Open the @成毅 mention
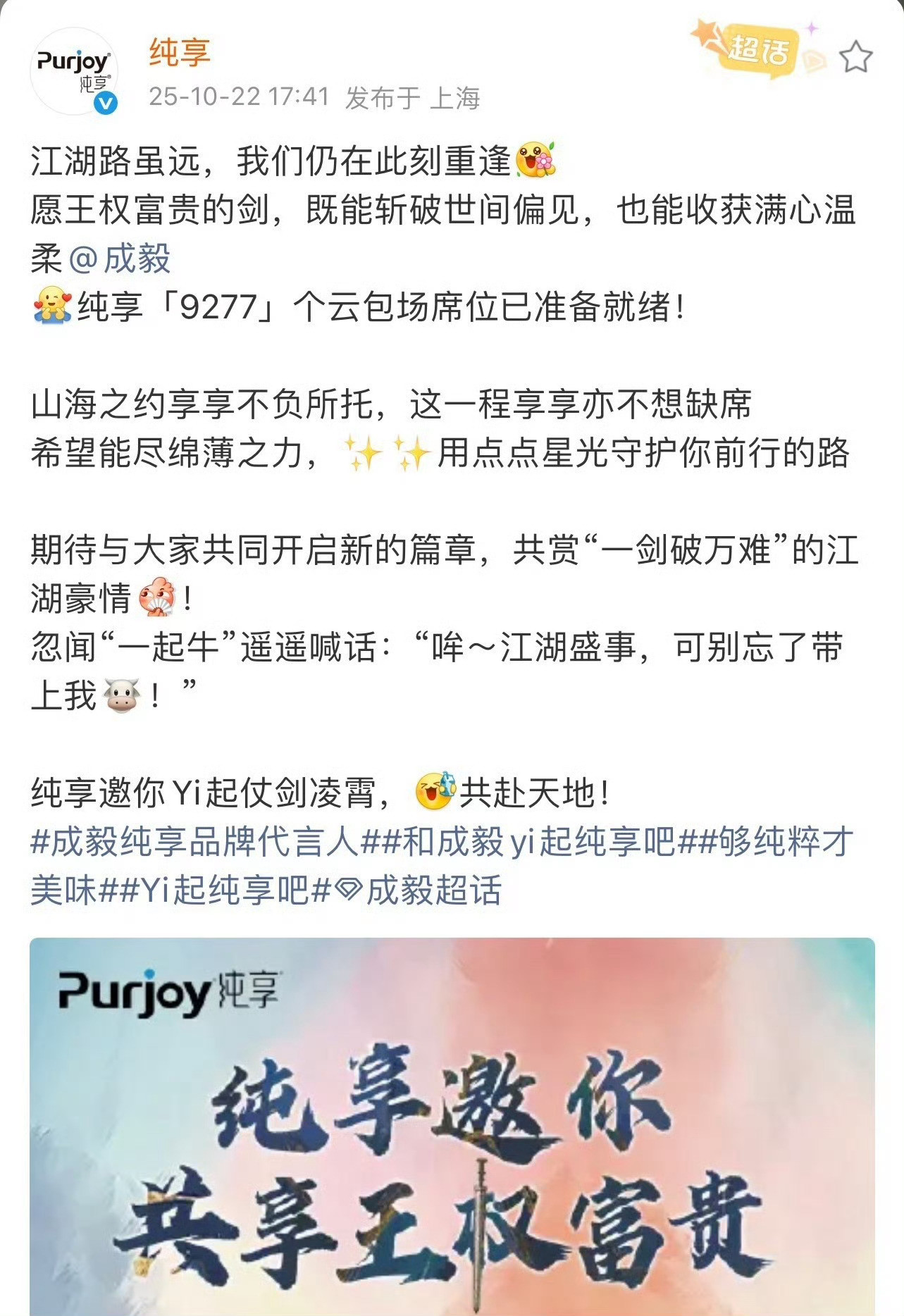Image resolution: width=904 pixels, height=1316 pixels. click(120, 259)
